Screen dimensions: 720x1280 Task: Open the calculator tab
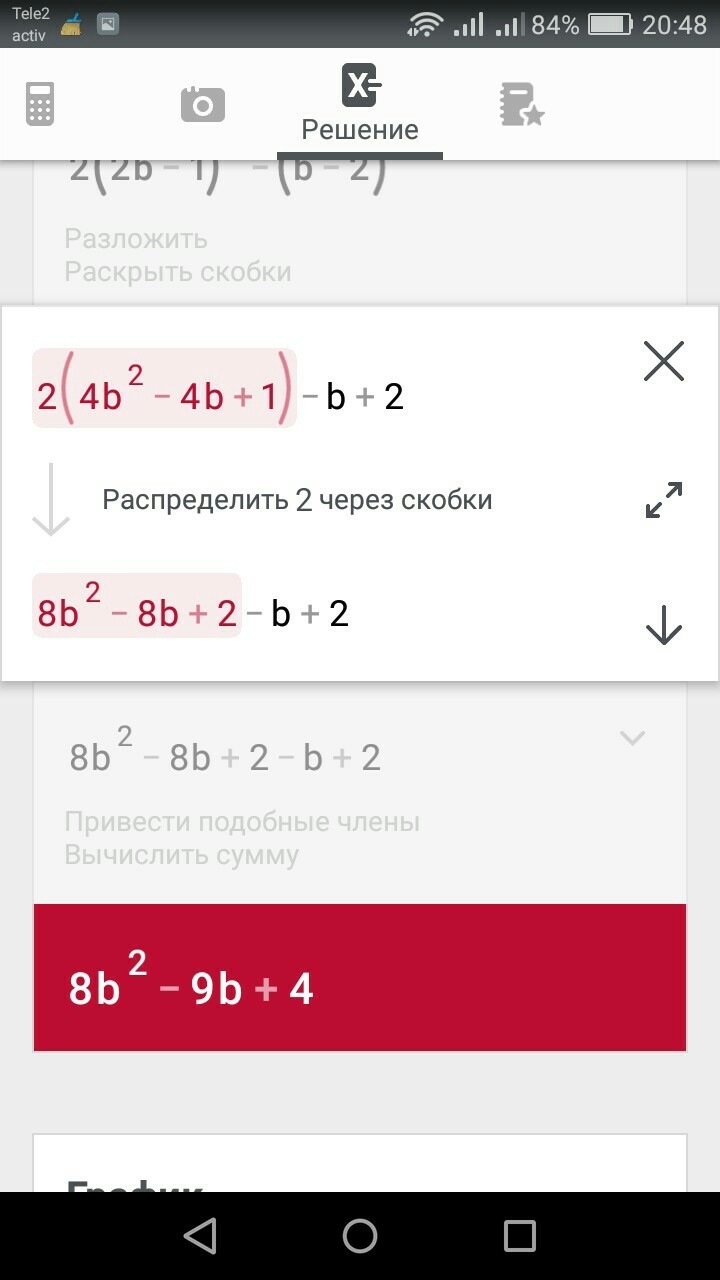[x=40, y=104]
